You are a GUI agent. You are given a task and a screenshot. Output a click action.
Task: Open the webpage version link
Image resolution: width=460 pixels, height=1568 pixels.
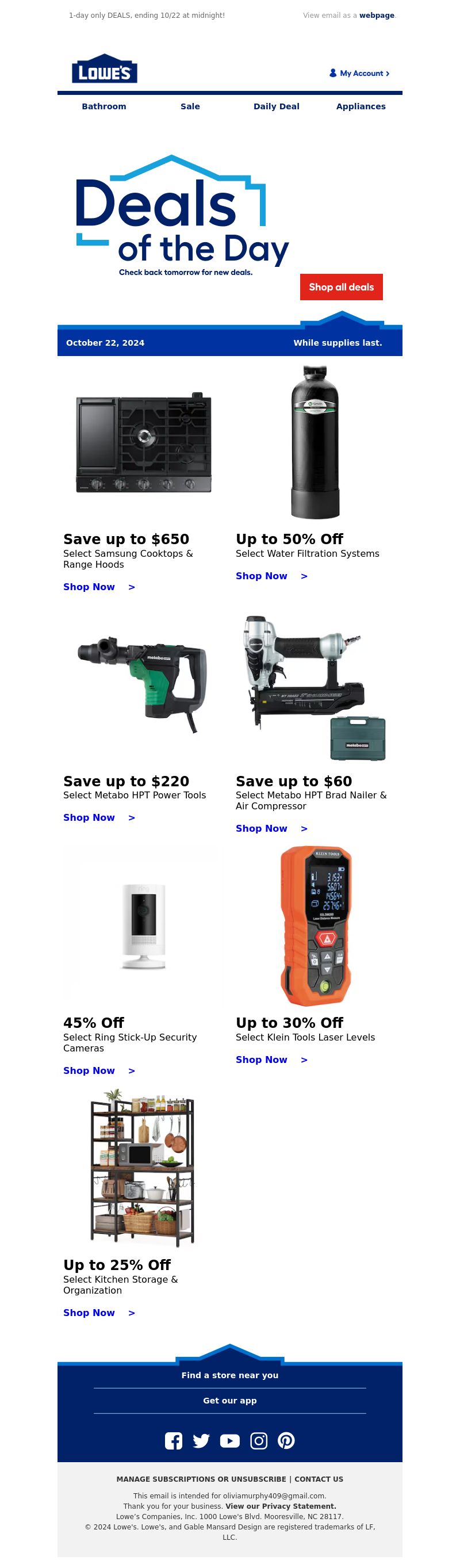377,15
